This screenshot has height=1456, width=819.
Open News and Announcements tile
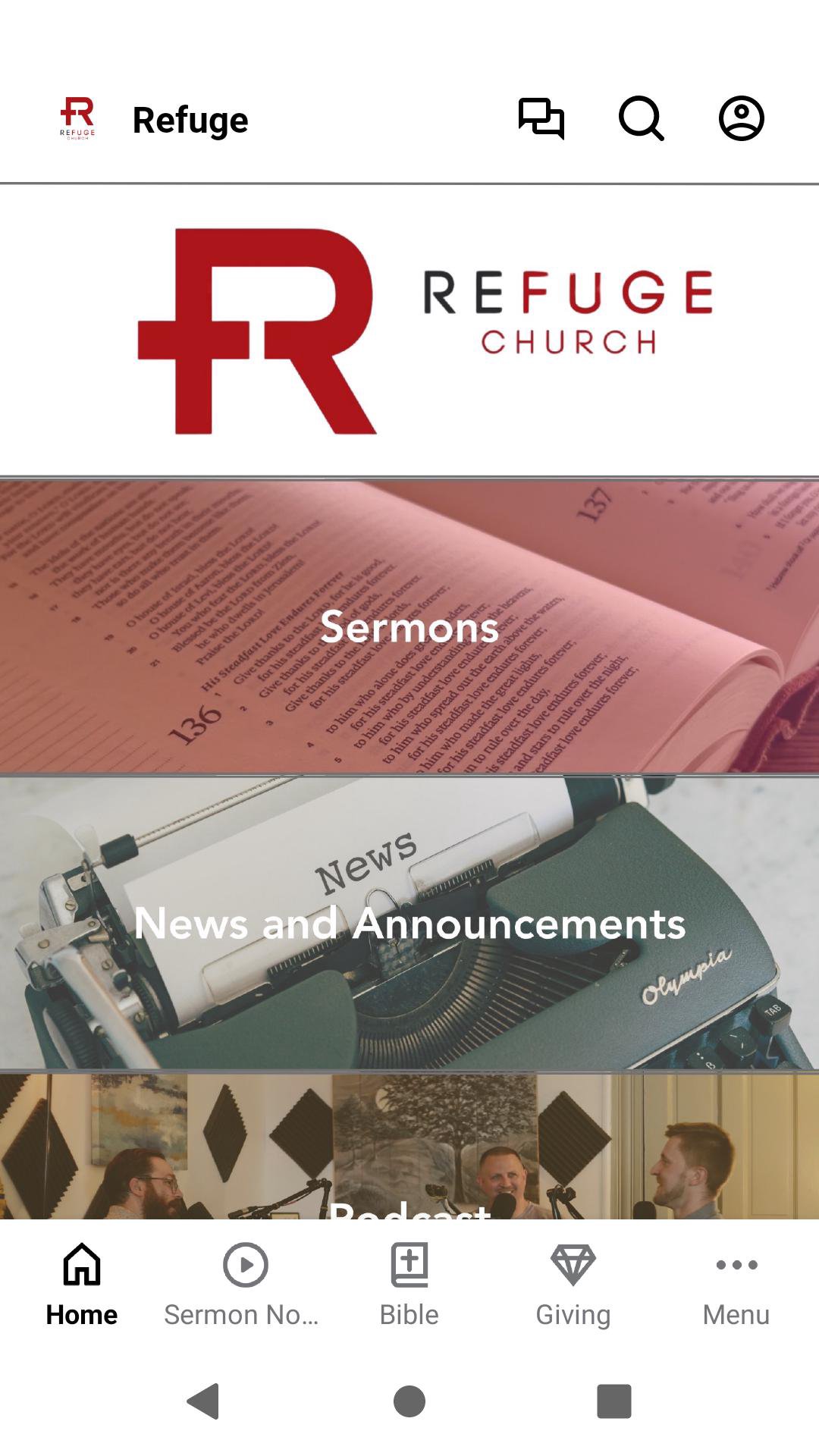[409, 922]
